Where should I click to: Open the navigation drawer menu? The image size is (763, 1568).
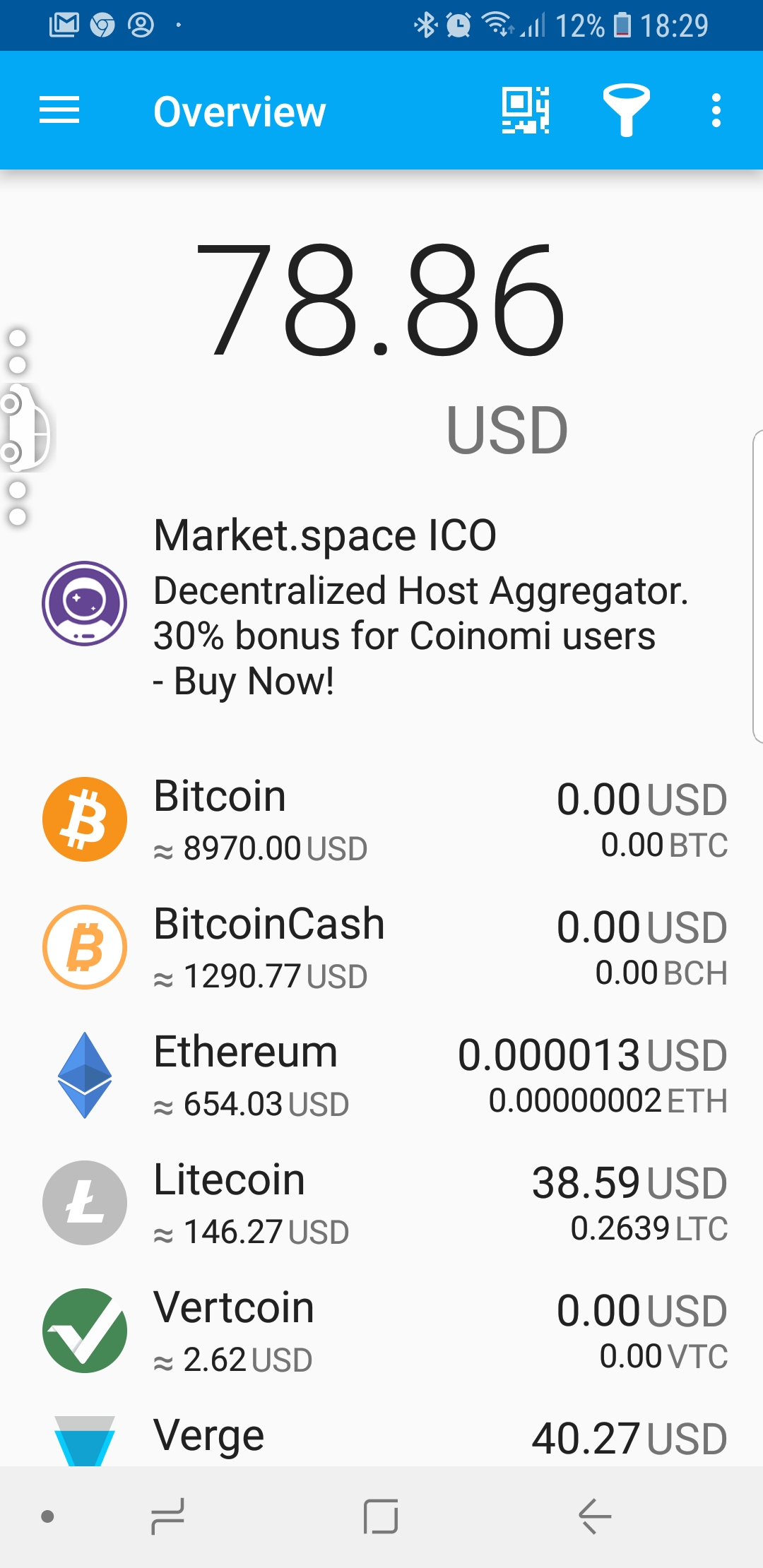point(59,111)
